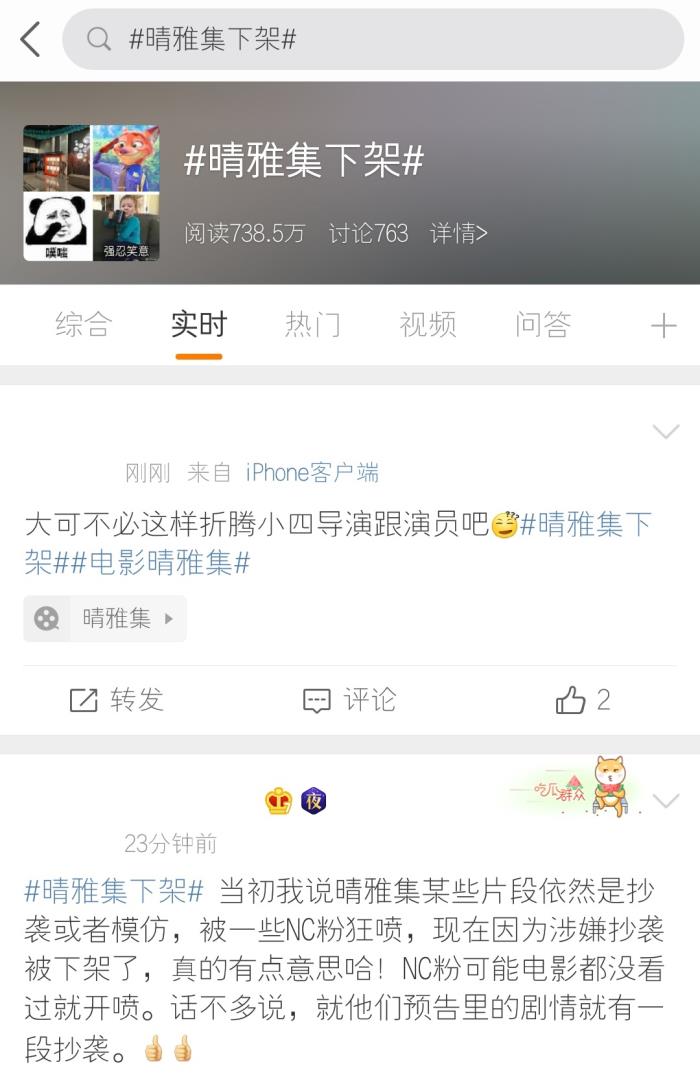Tap the plus icon beside the tabs

click(663, 325)
